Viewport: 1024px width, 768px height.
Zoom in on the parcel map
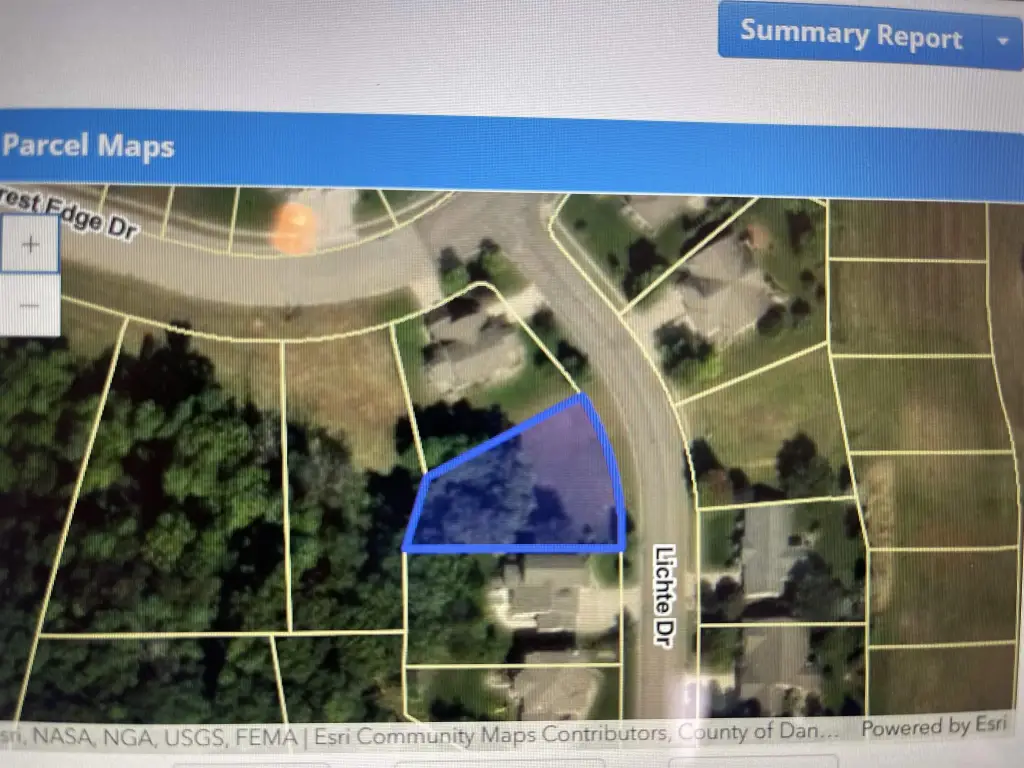30,244
